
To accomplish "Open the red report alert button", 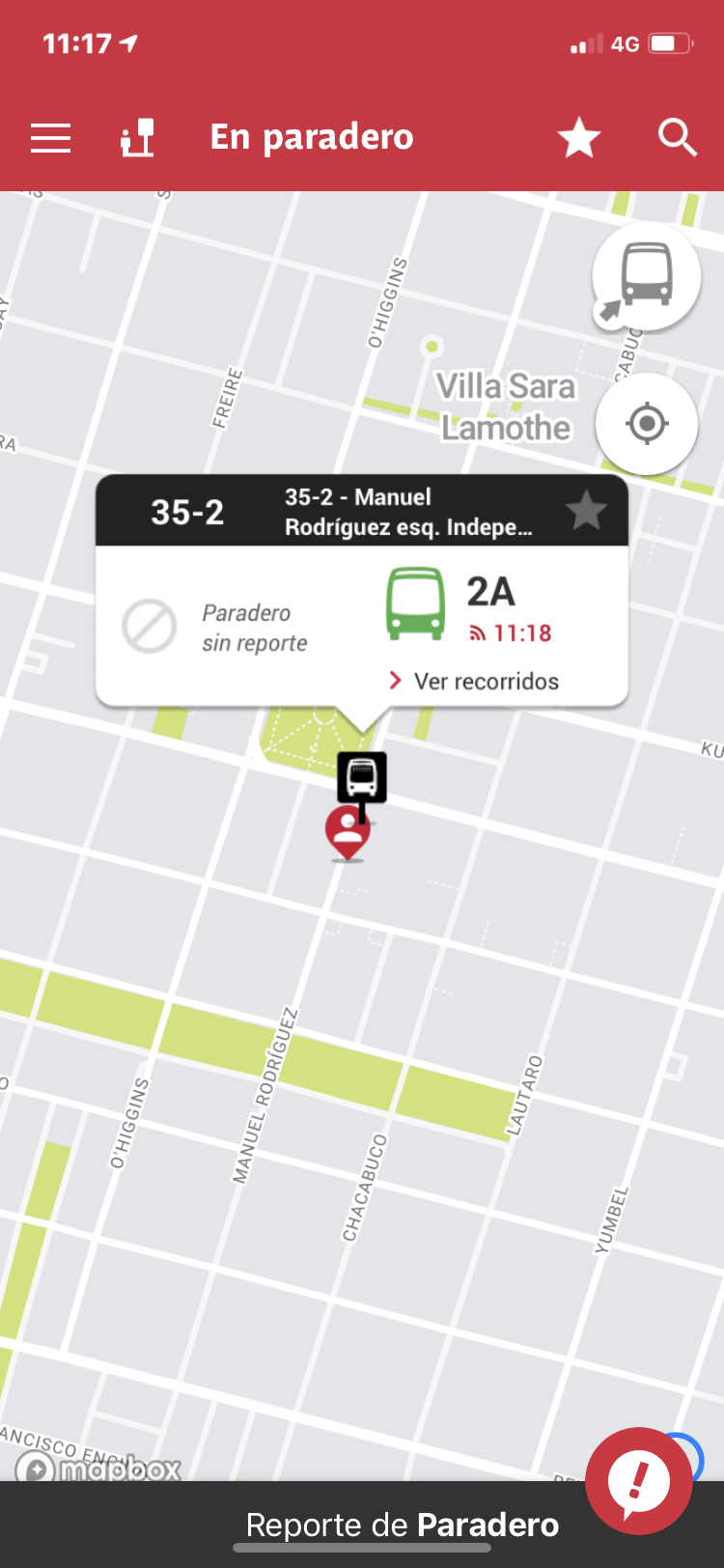I will click(x=638, y=1481).
